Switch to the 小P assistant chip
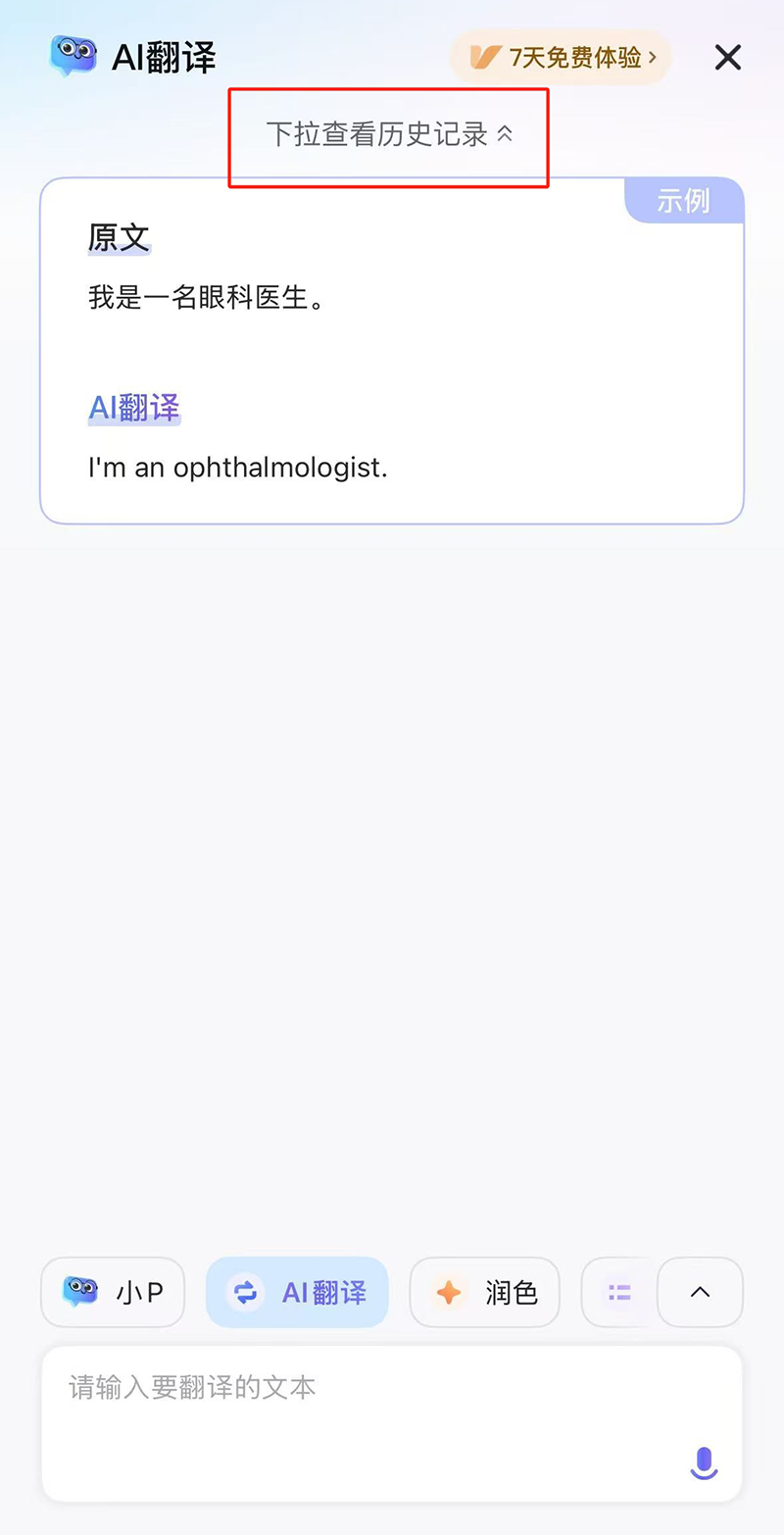 pos(113,1292)
